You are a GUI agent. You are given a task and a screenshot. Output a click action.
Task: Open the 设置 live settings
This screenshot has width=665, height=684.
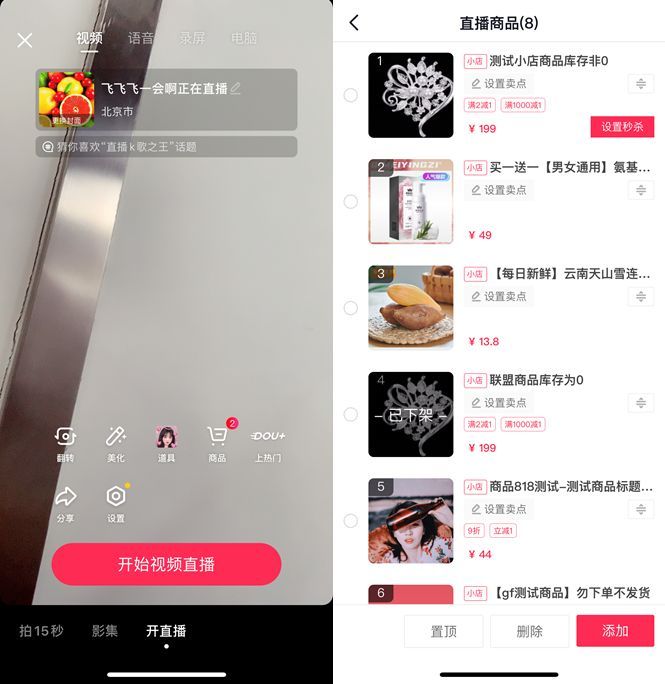click(x=116, y=503)
